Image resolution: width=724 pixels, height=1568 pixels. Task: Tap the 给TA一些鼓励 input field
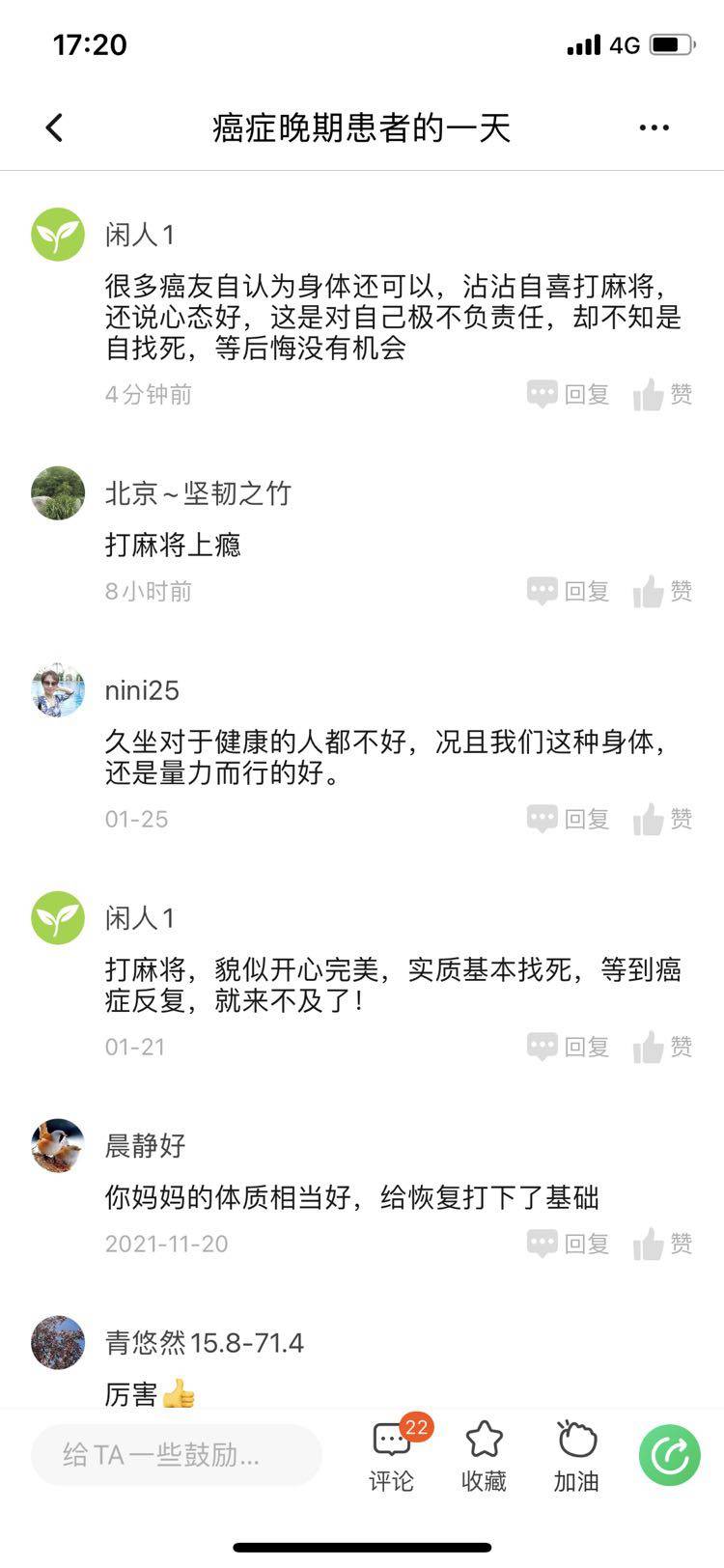point(176,1454)
